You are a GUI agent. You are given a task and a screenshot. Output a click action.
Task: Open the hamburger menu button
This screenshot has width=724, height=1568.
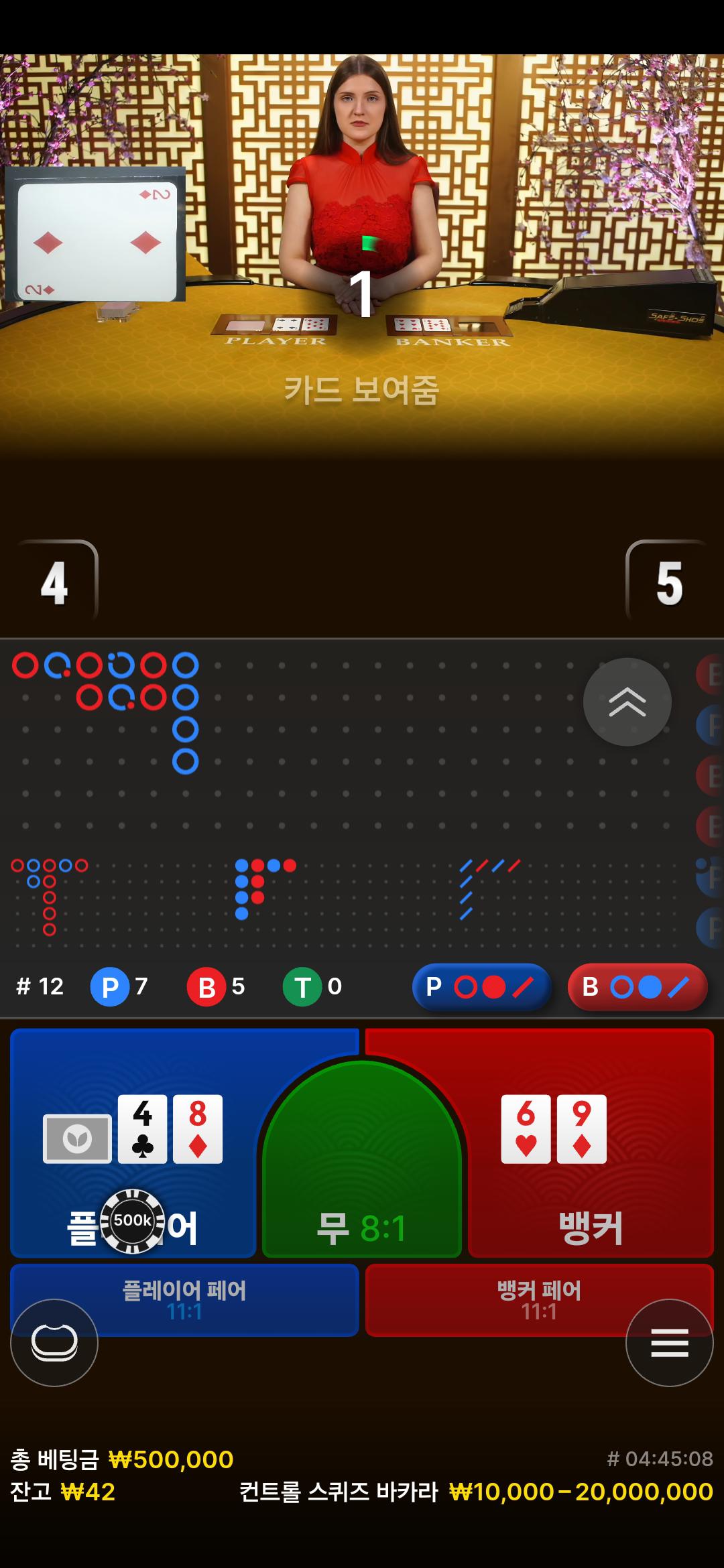tap(669, 1342)
